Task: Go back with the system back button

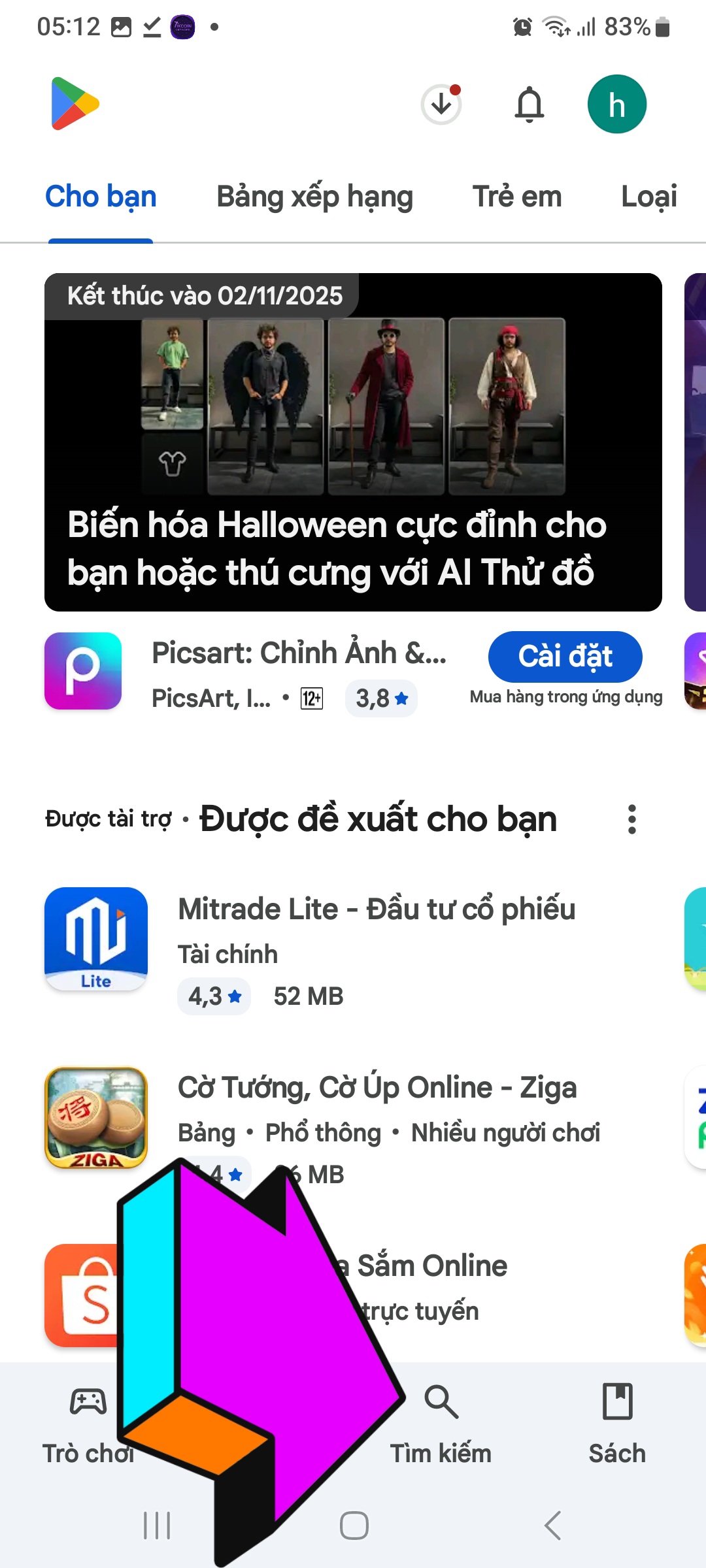Action: (553, 1526)
